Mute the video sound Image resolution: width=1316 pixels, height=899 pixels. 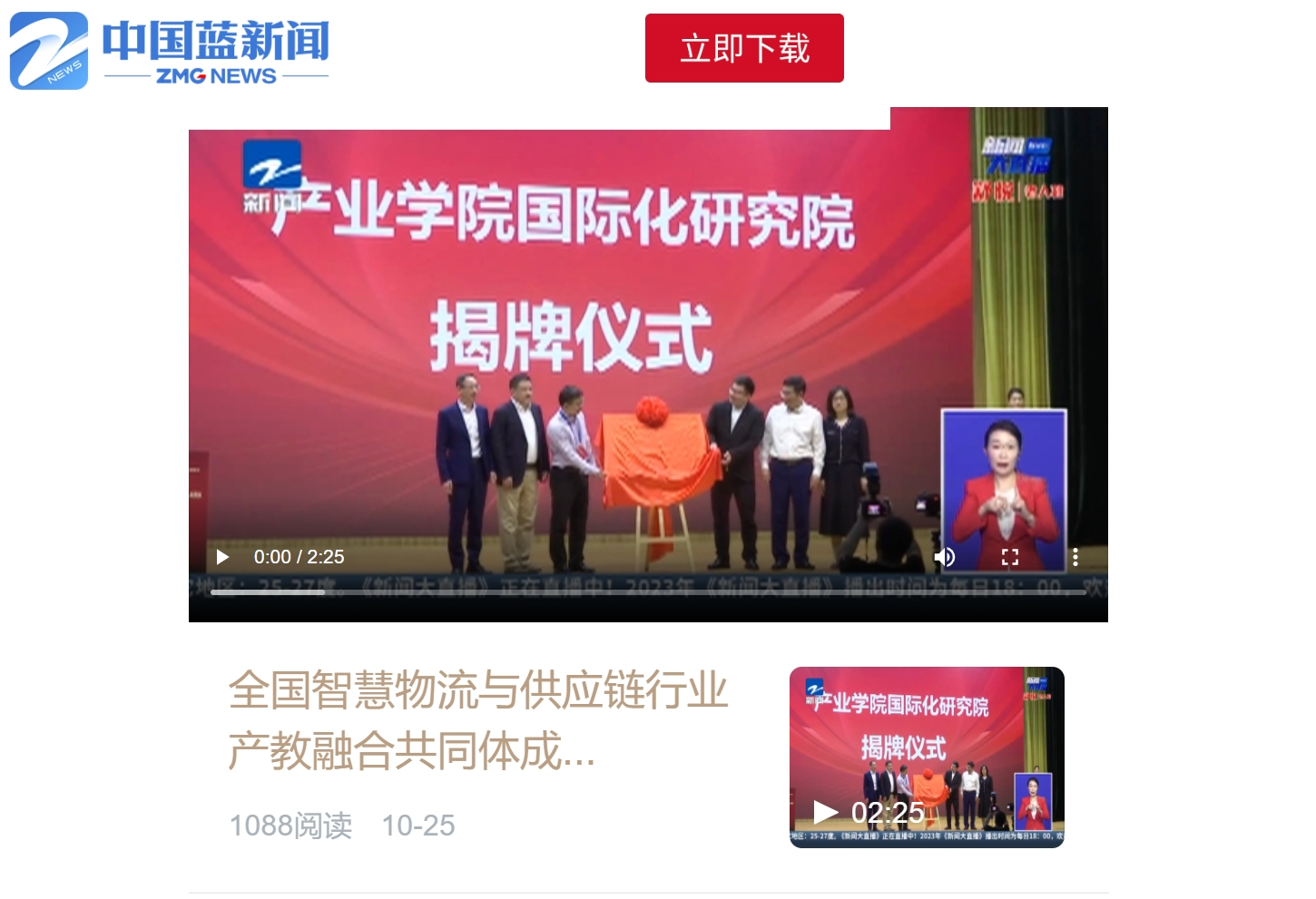click(945, 557)
